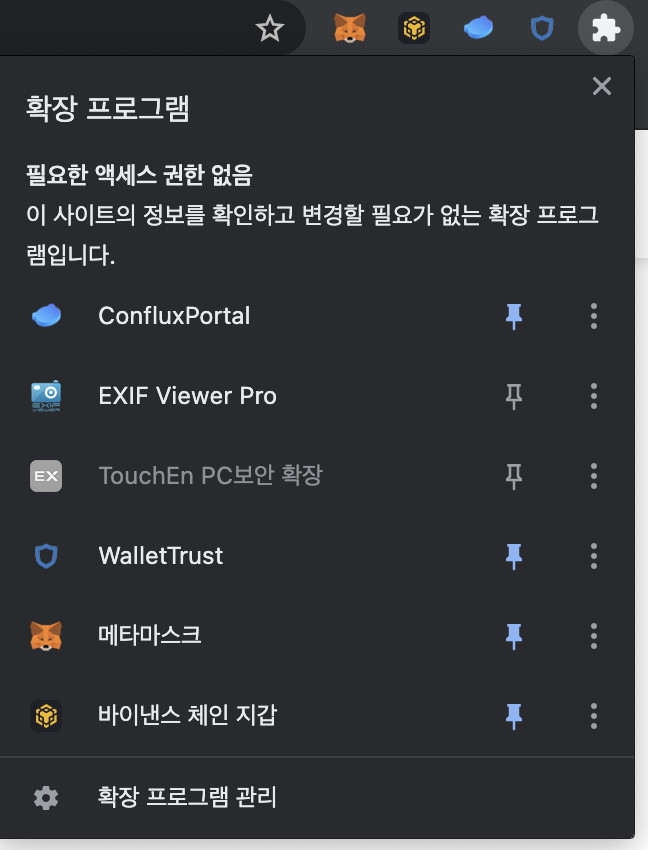The image size is (648, 850).
Task: Pin EXIF Viewer Pro to the toolbar
Action: (x=514, y=396)
